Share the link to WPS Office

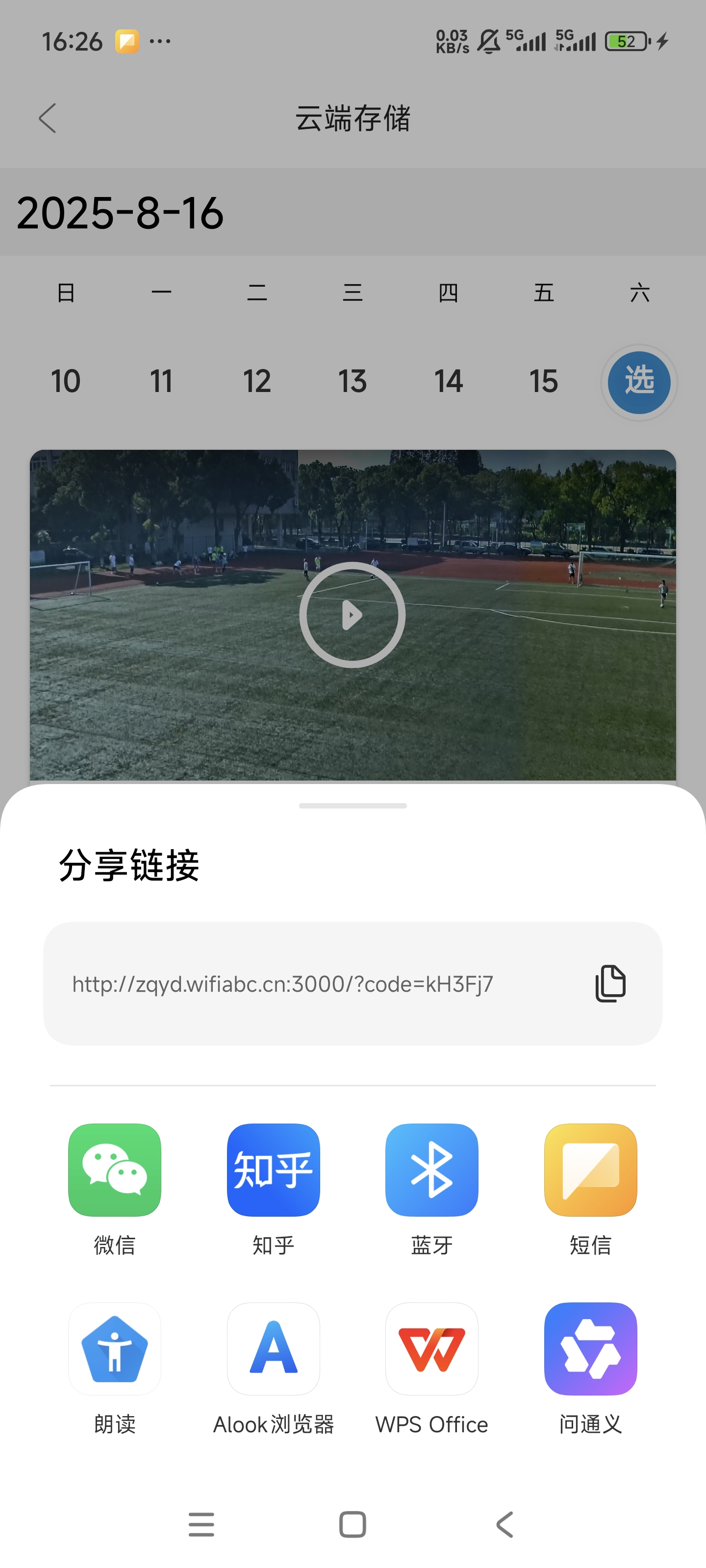(x=432, y=1349)
